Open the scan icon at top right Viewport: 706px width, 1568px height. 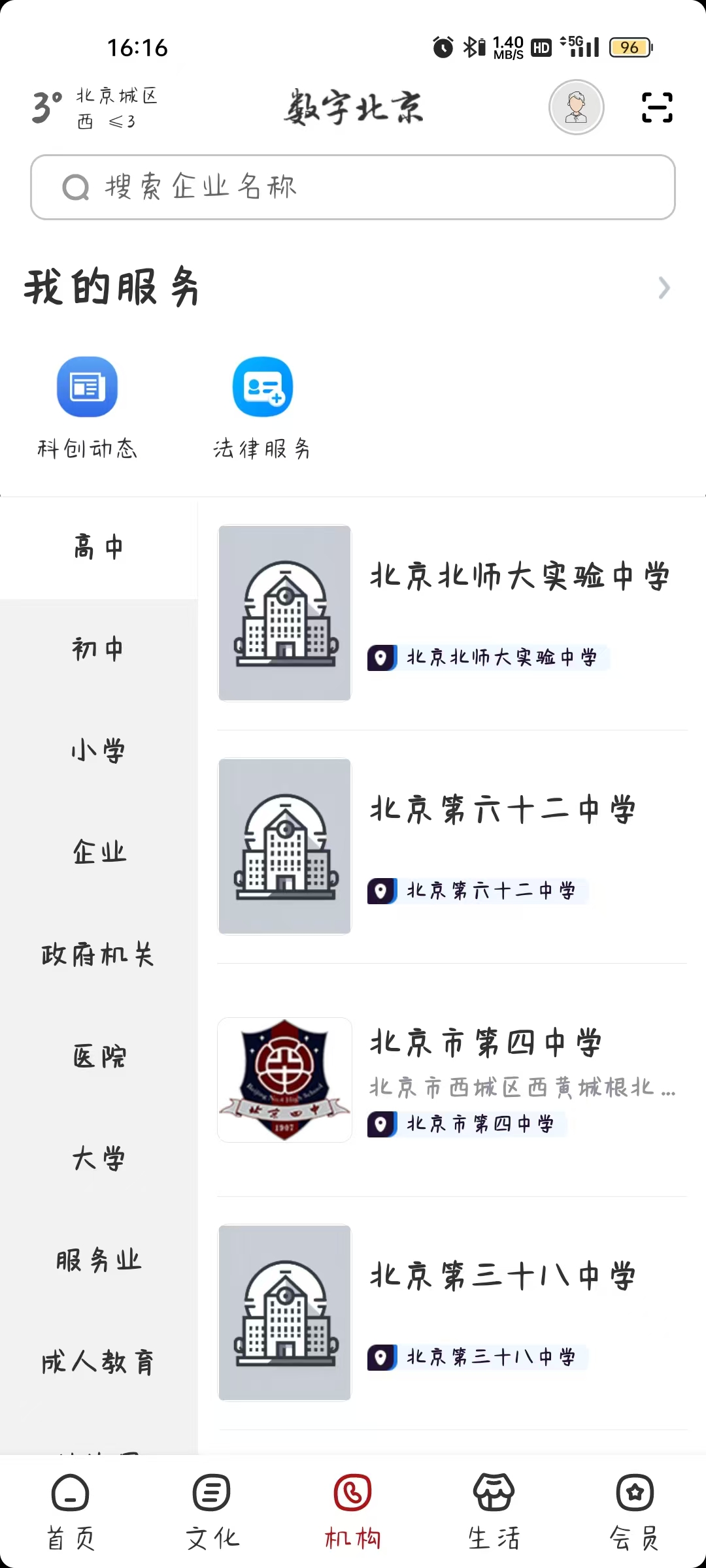pyautogui.click(x=656, y=108)
